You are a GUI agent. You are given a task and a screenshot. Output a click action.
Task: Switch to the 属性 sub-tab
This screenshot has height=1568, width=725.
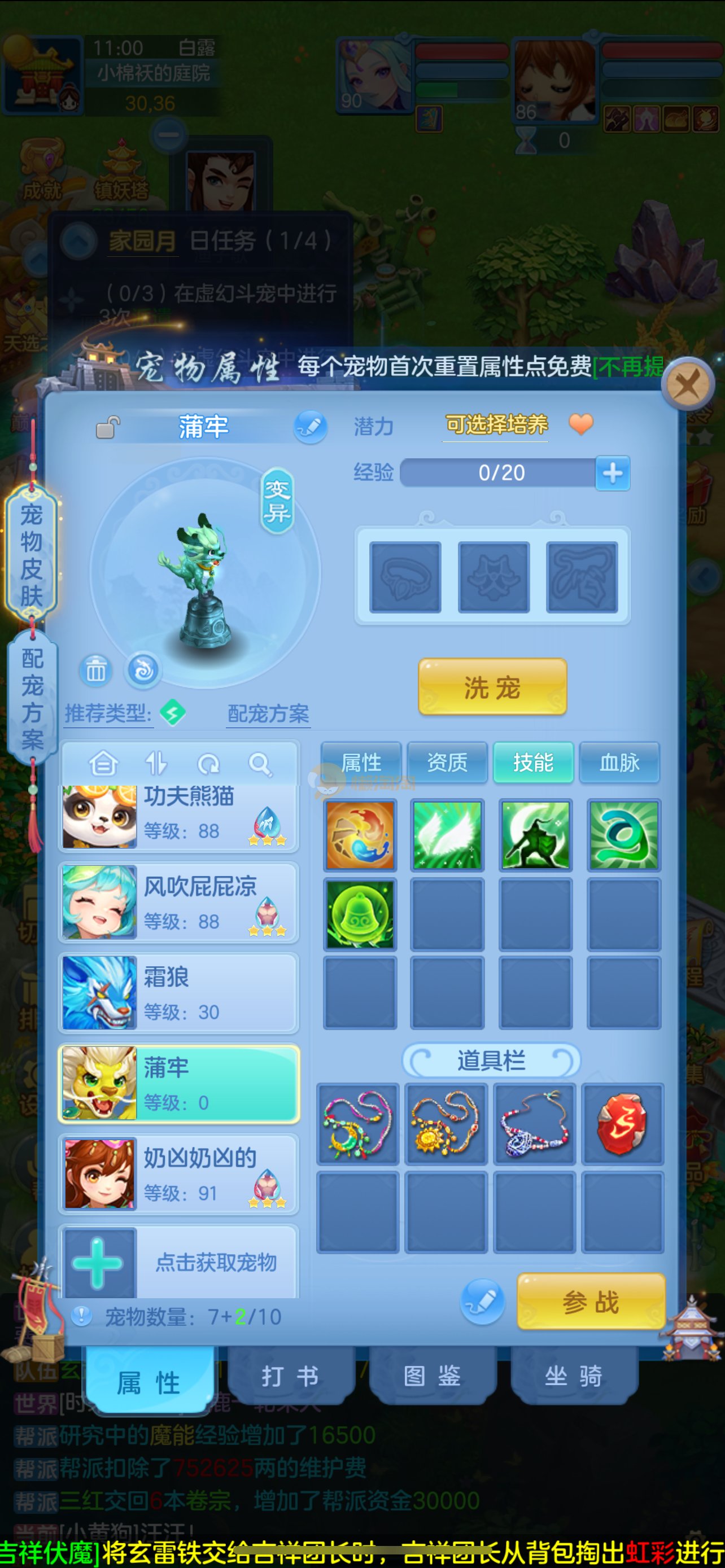361,762
